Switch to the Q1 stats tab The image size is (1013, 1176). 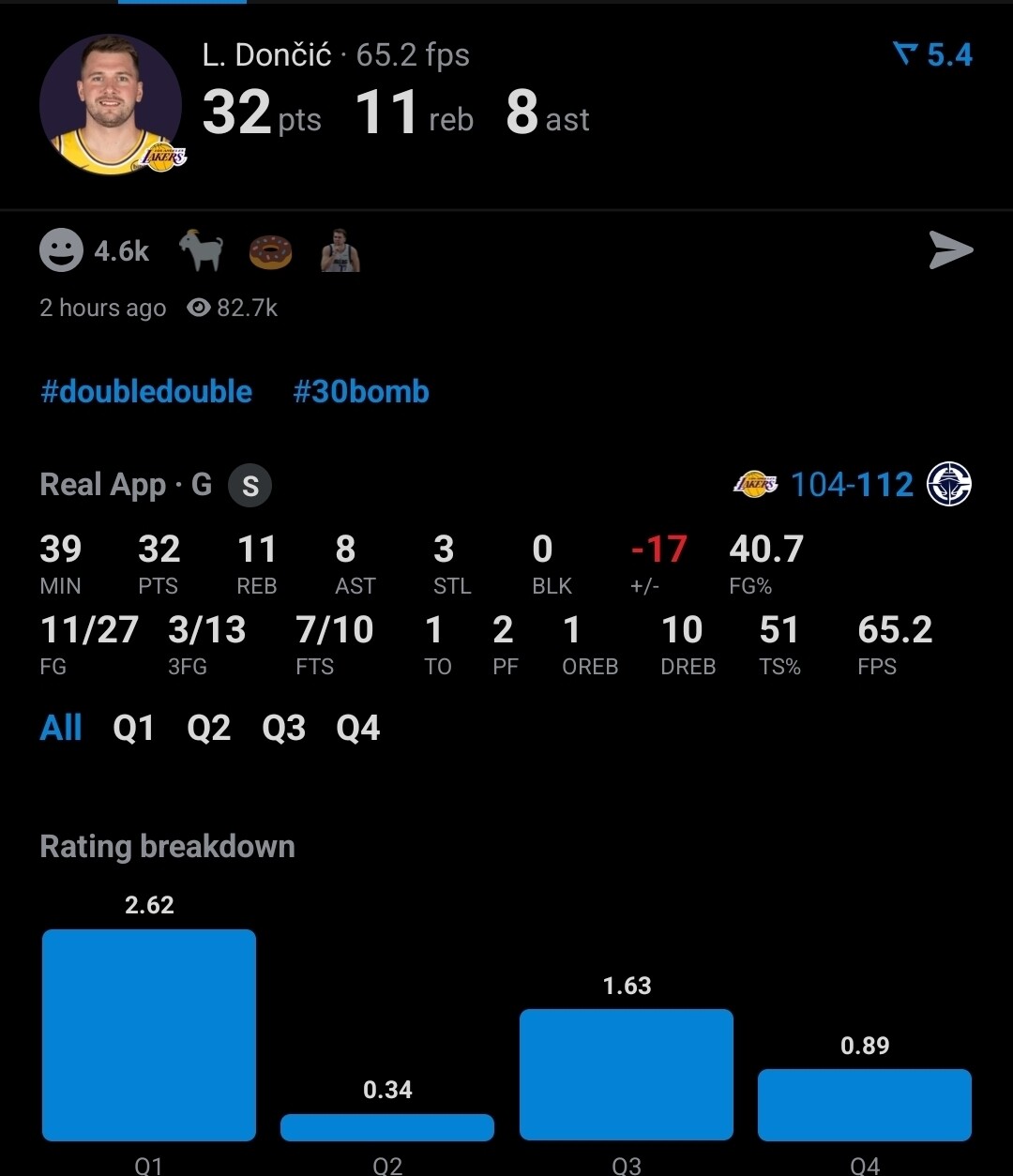pos(133,728)
